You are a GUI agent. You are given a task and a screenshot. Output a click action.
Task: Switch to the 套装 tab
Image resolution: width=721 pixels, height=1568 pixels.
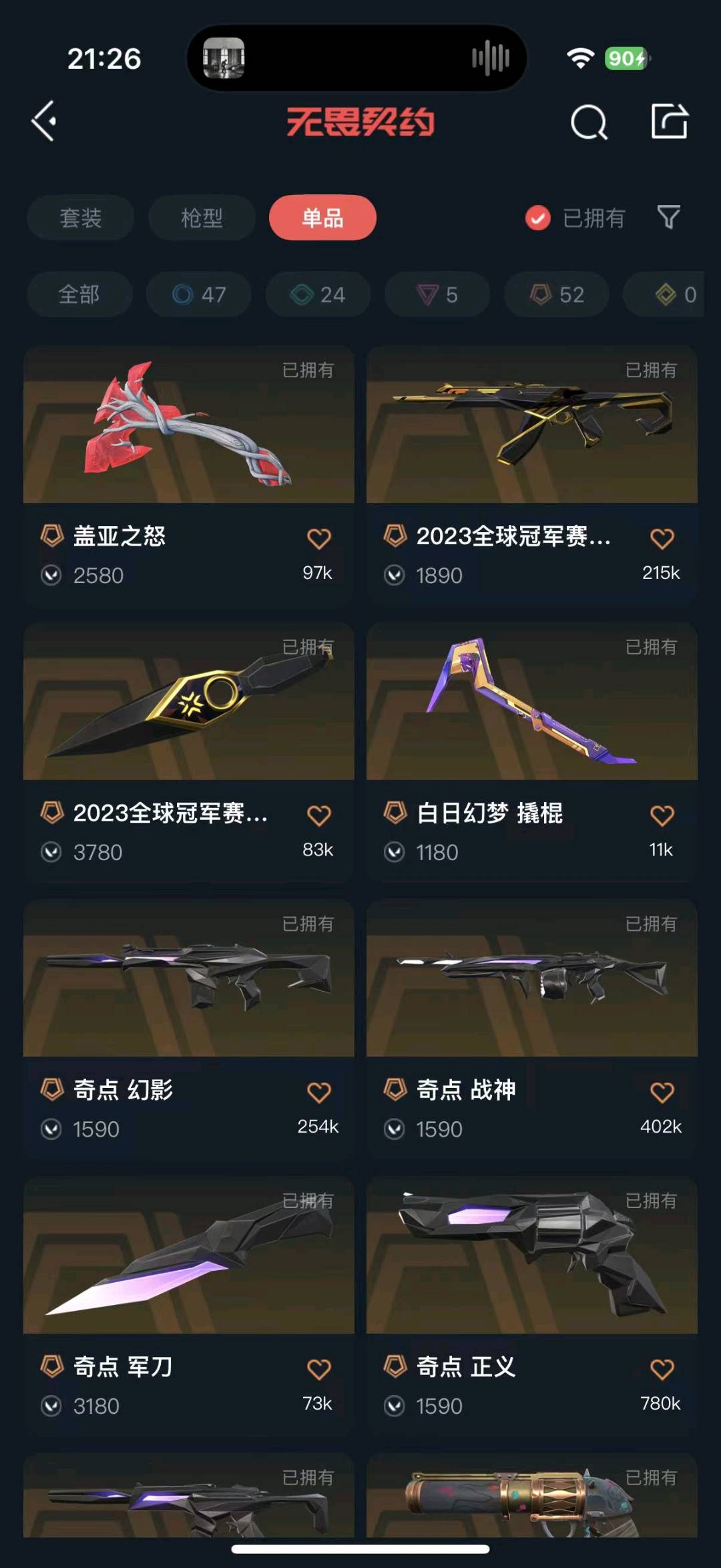pyautogui.click(x=81, y=218)
